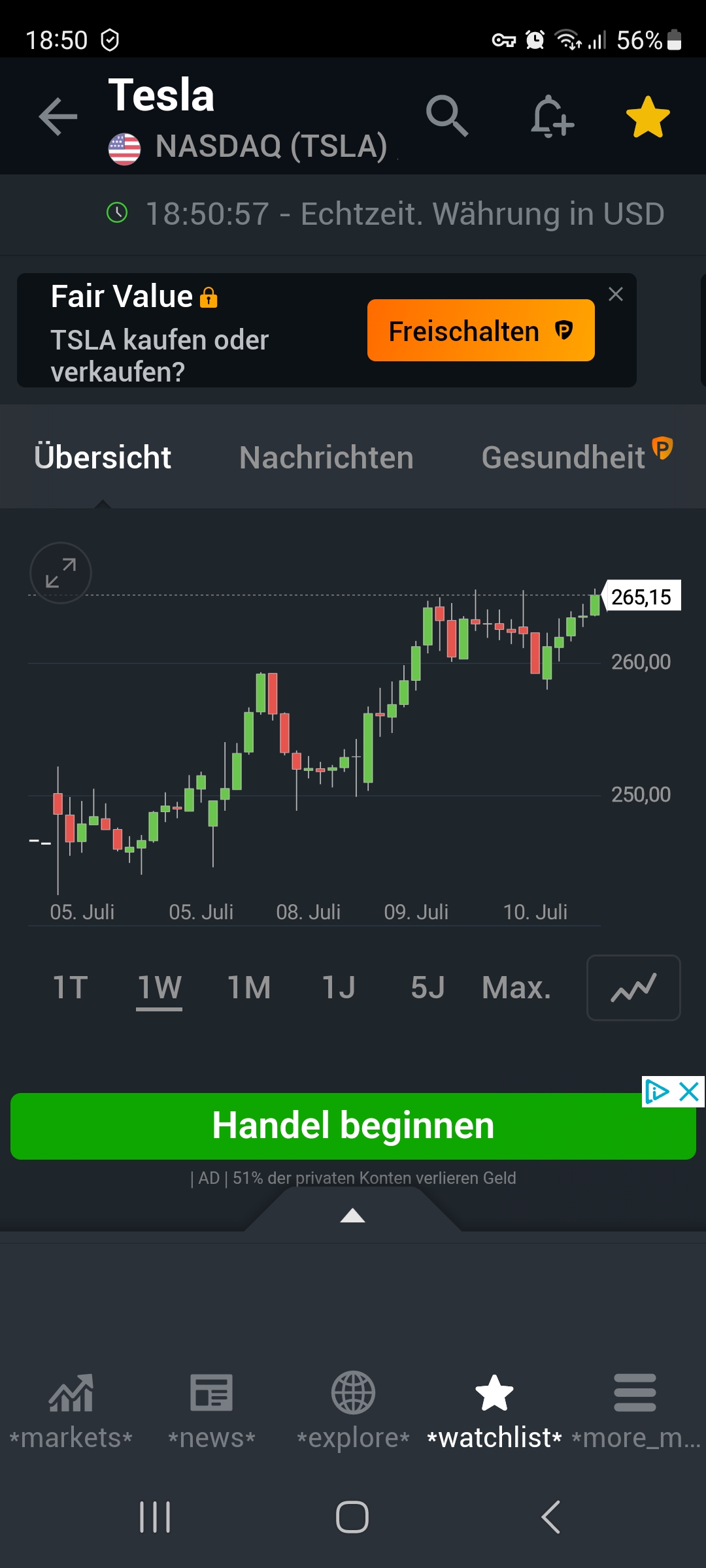Tap Freischalten to unlock Fair Value
Screen dimensions: 706x1568
click(480, 331)
